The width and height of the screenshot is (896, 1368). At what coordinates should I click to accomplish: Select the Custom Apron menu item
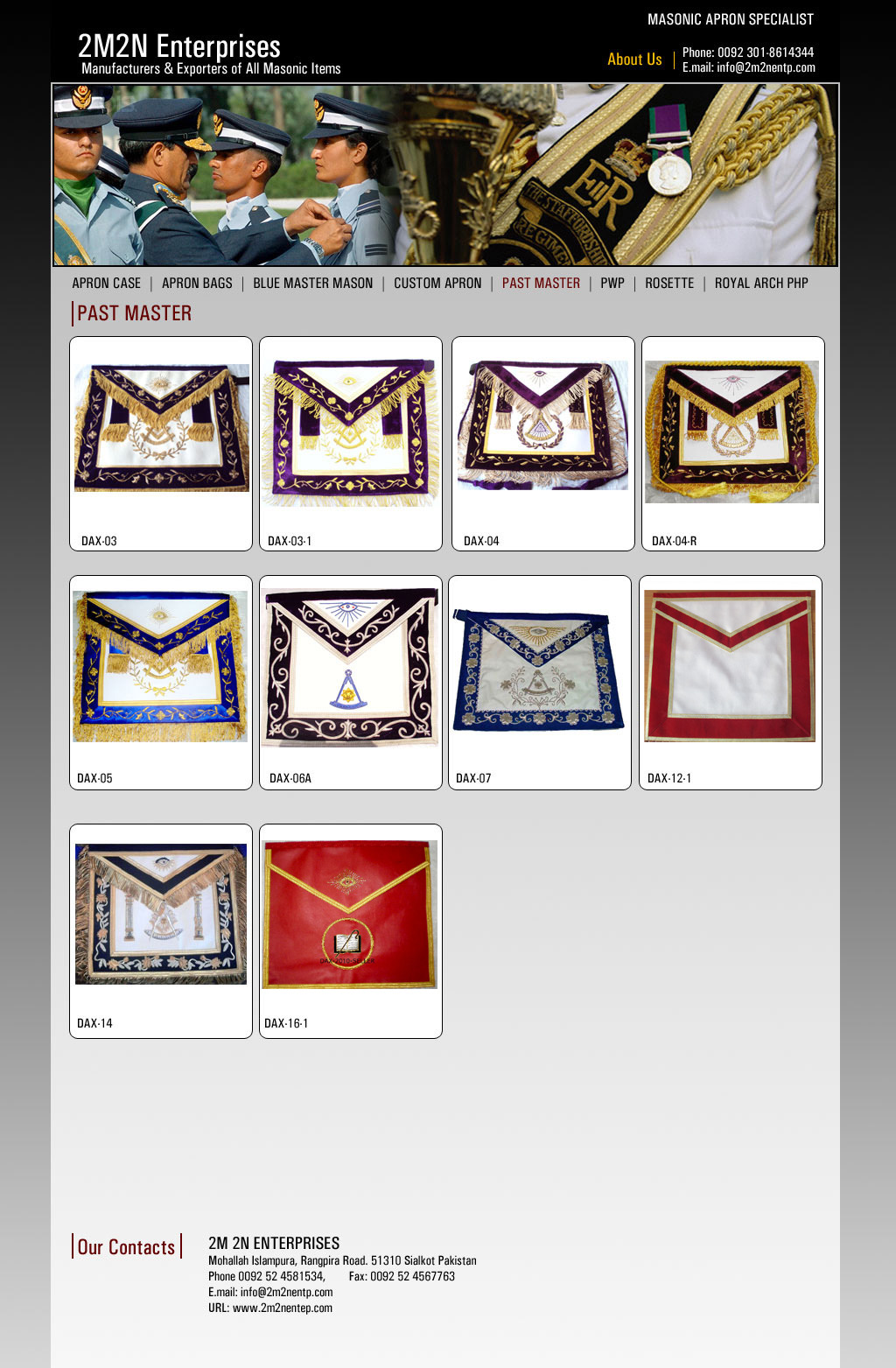[x=437, y=284]
